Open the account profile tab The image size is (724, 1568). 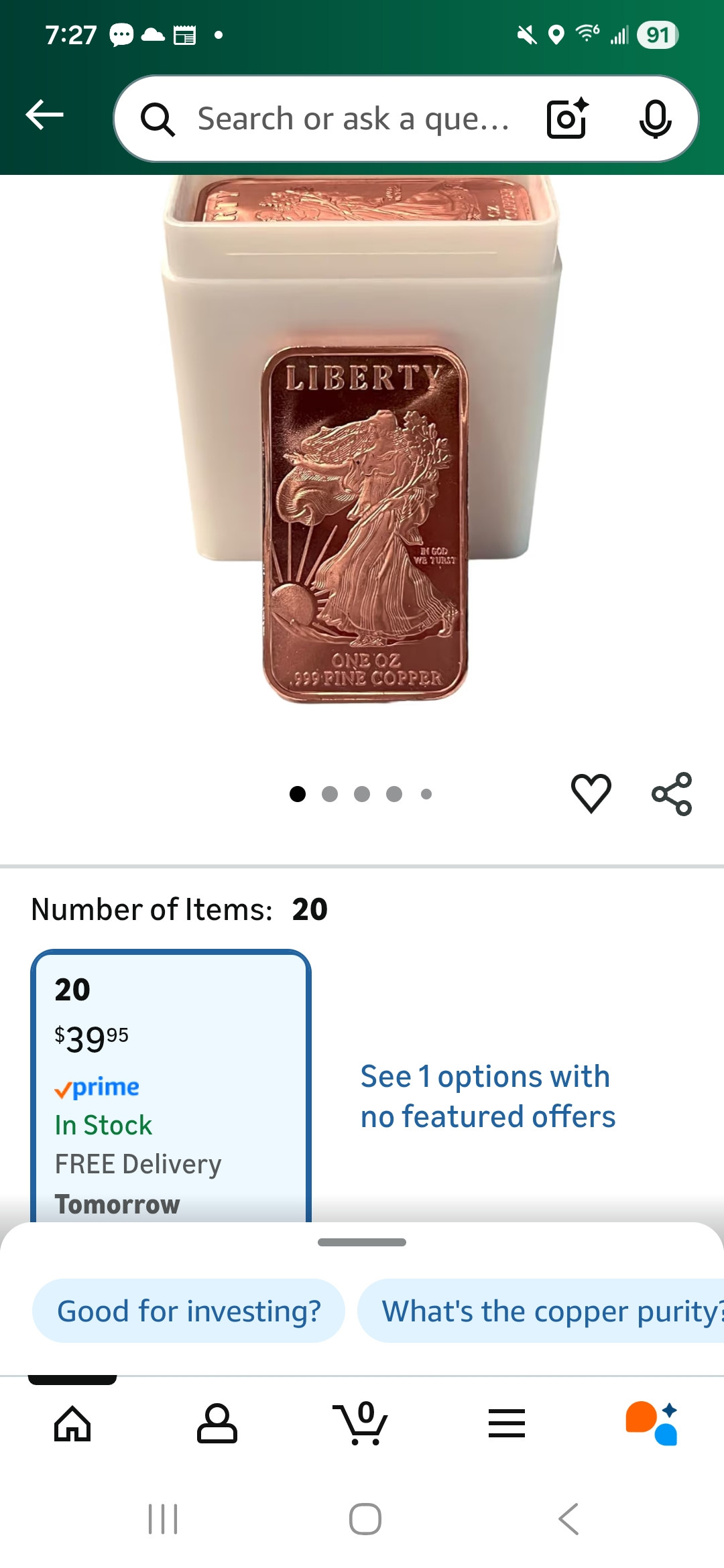pos(217,1423)
